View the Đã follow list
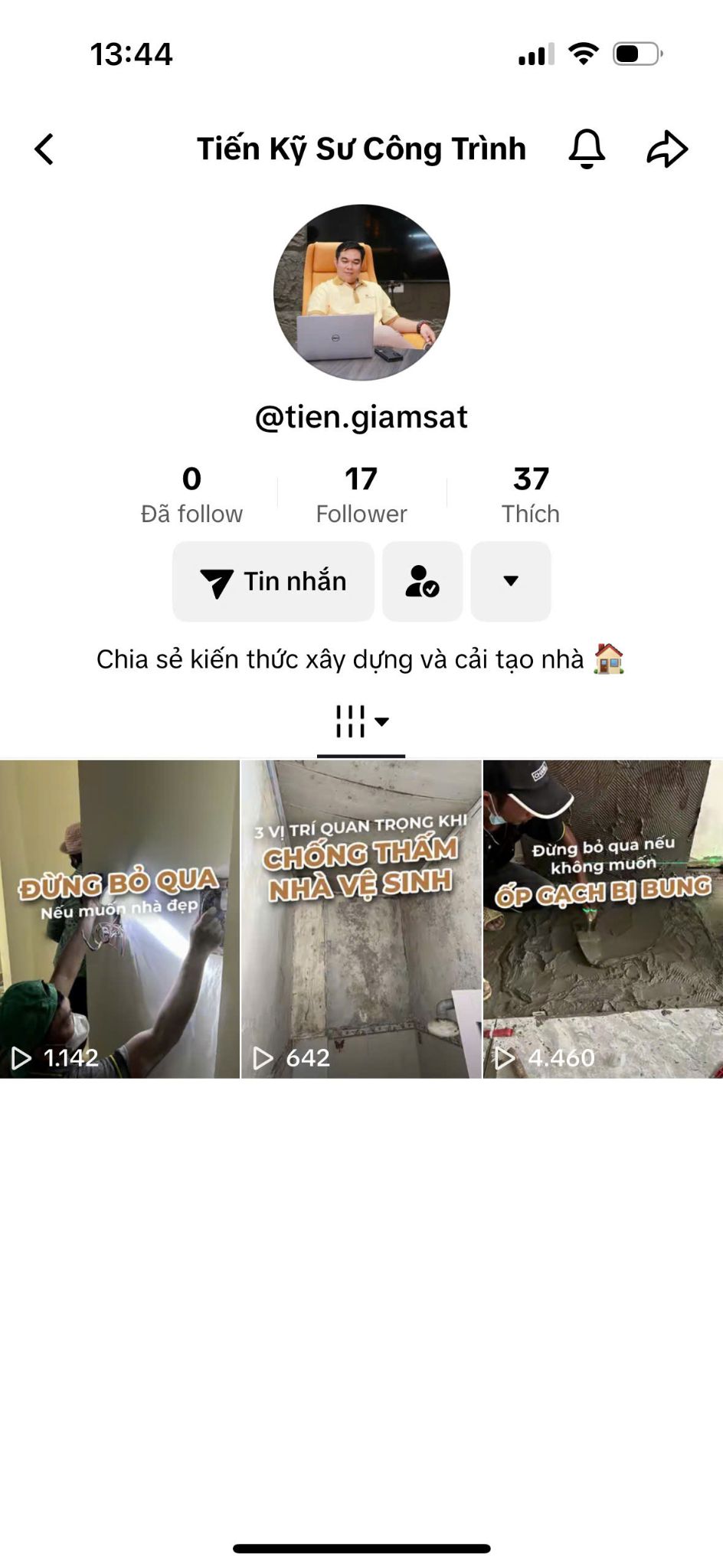The width and height of the screenshot is (723, 1568). coord(191,495)
